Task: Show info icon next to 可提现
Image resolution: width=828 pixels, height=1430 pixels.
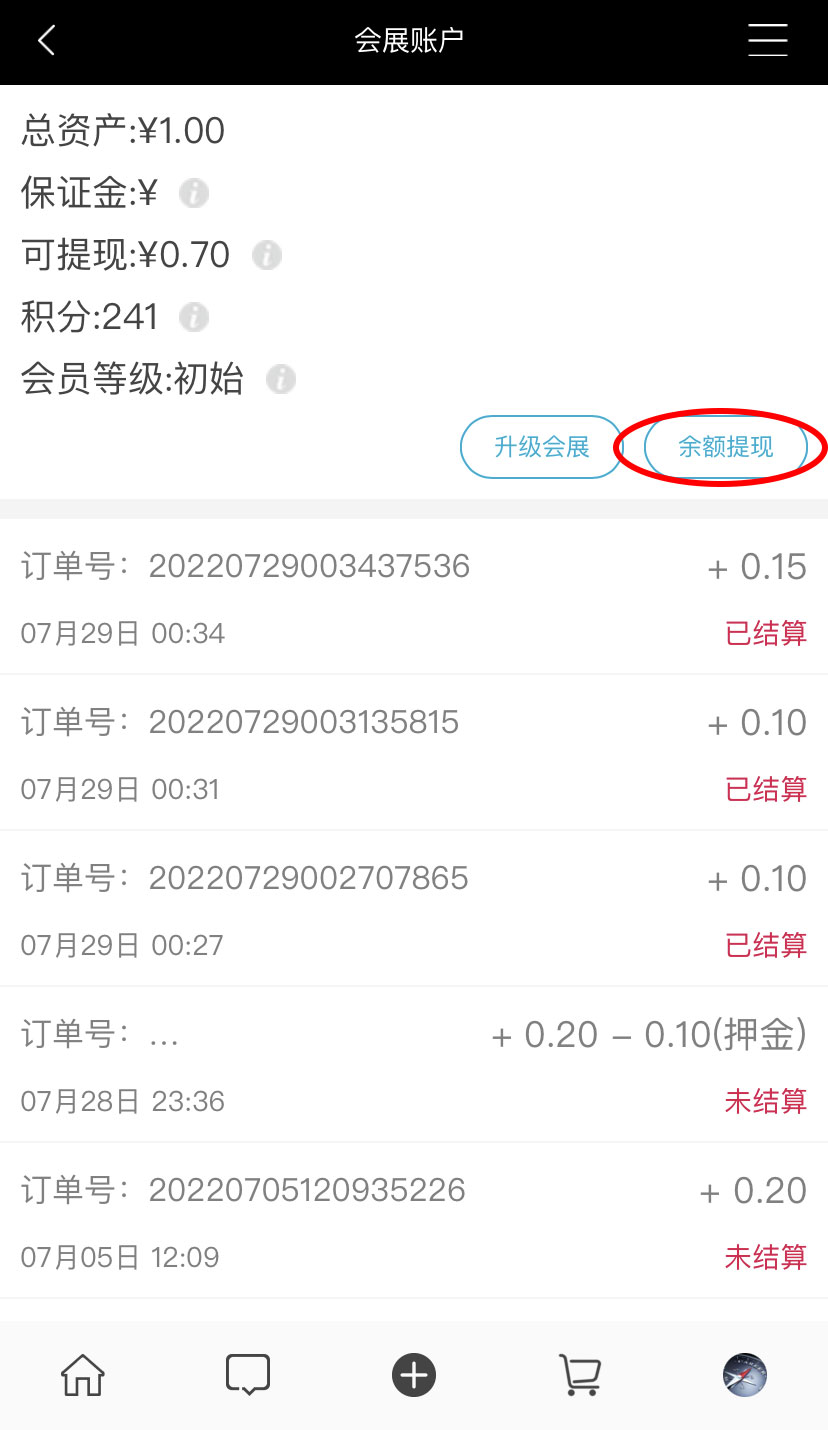Action: (266, 255)
